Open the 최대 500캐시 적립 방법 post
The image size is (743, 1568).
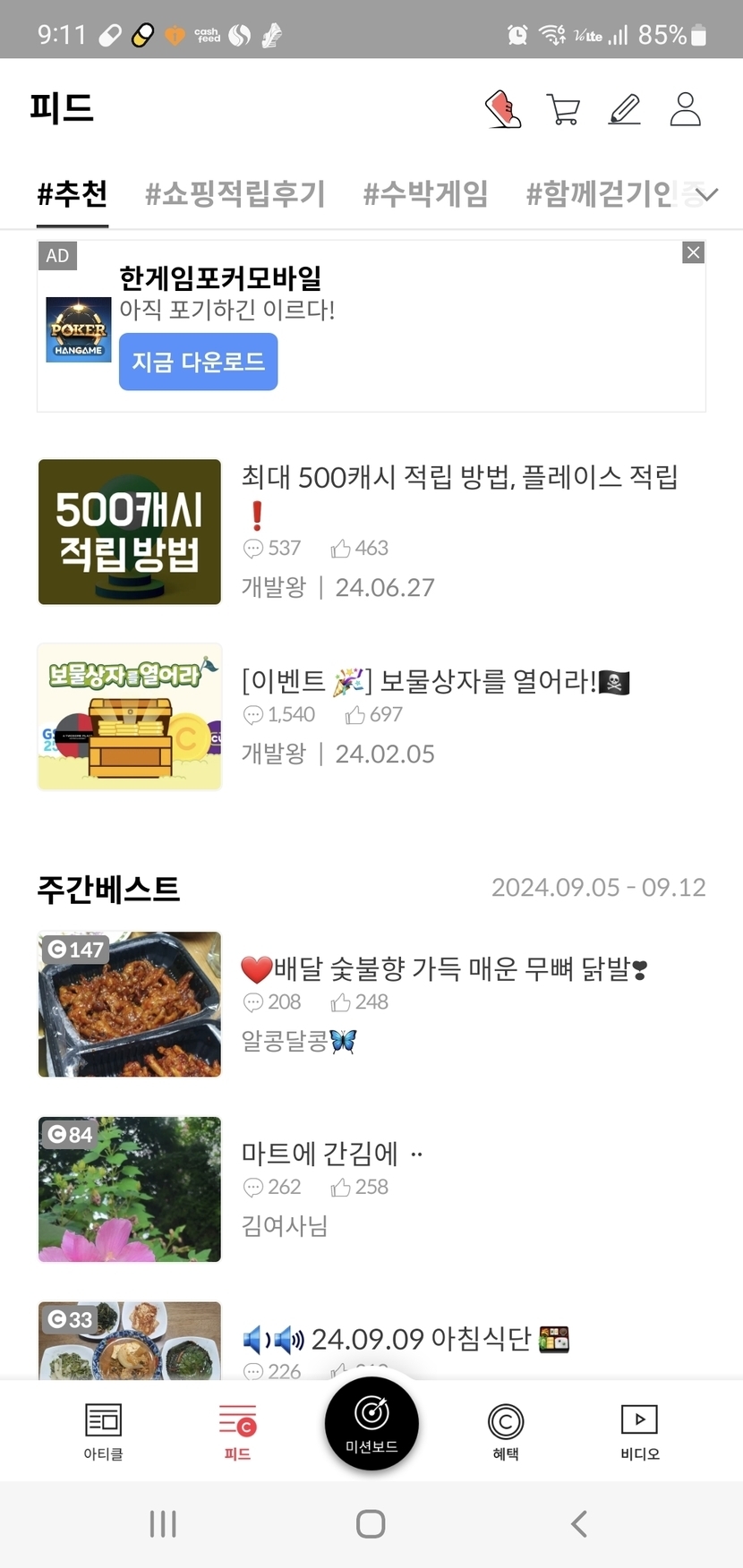(x=459, y=478)
